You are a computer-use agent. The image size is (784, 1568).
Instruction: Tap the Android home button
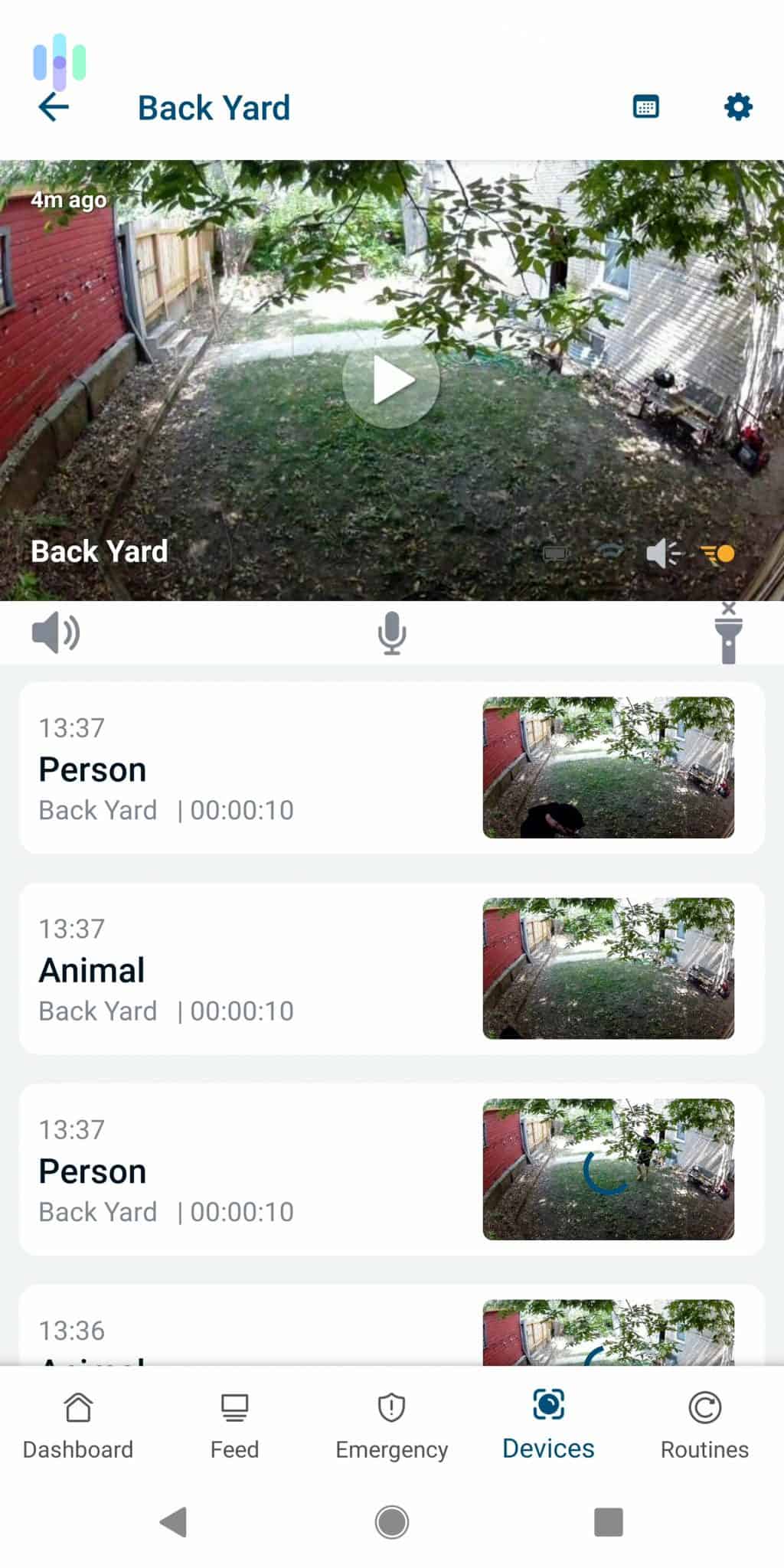(x=391, y=1522)
